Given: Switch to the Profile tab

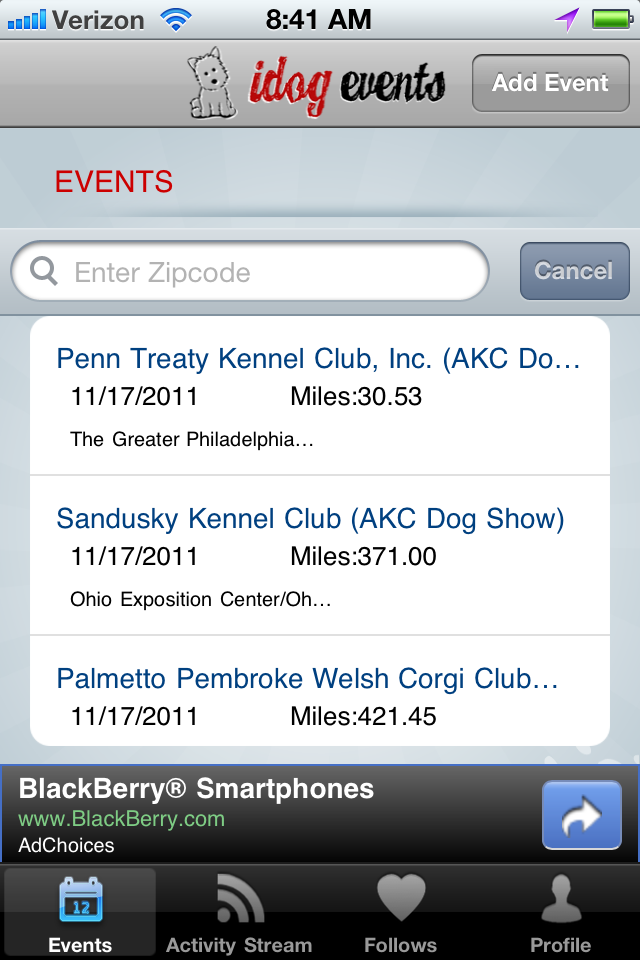Looking at the screenshot, I should [560, 913].
